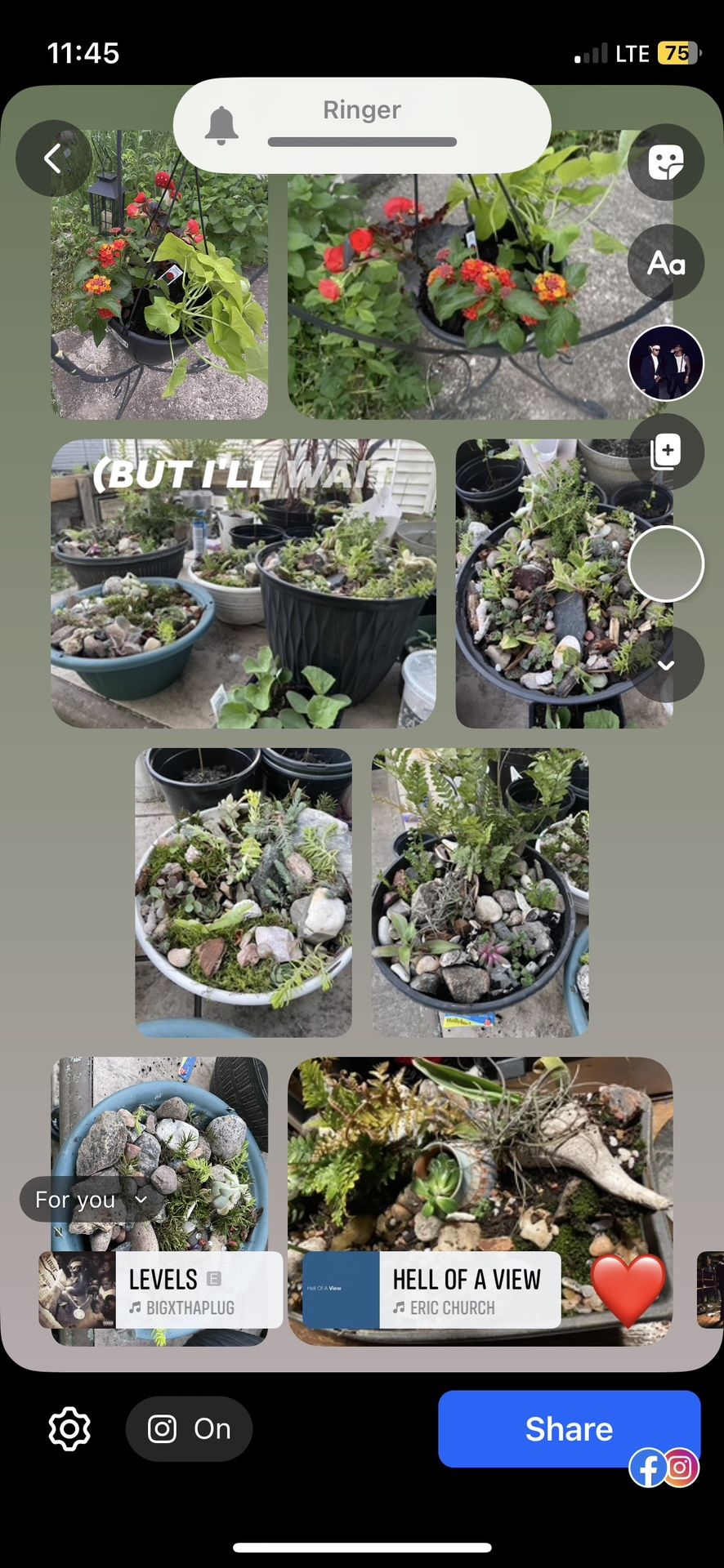Viewport: 724px width, 1568px height.
Task: Expand more editing tools chevron
Action: pyautogui.click(x=665, y=665)
